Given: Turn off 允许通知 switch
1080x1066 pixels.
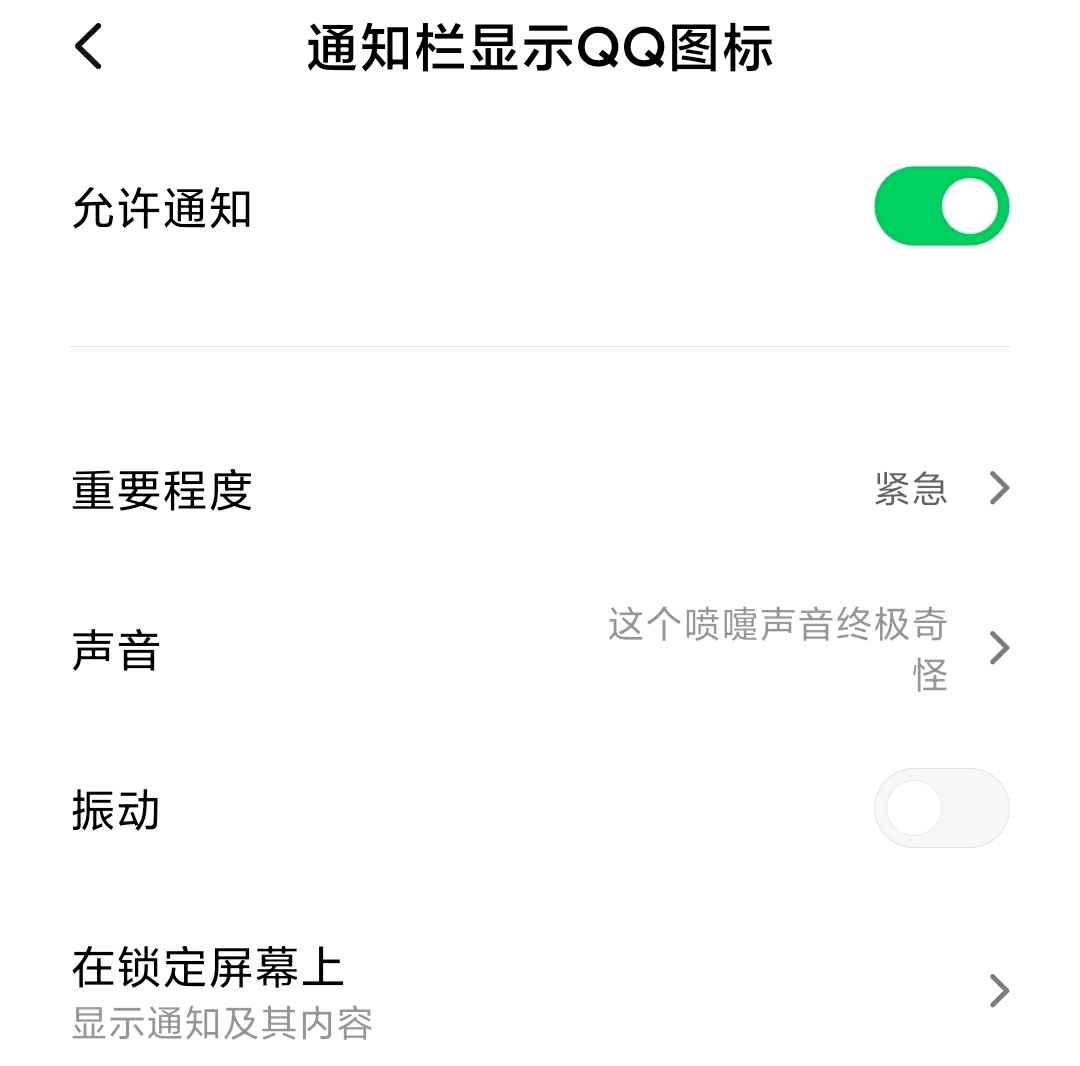Looking at the screenshot, I should click(941, 207).
